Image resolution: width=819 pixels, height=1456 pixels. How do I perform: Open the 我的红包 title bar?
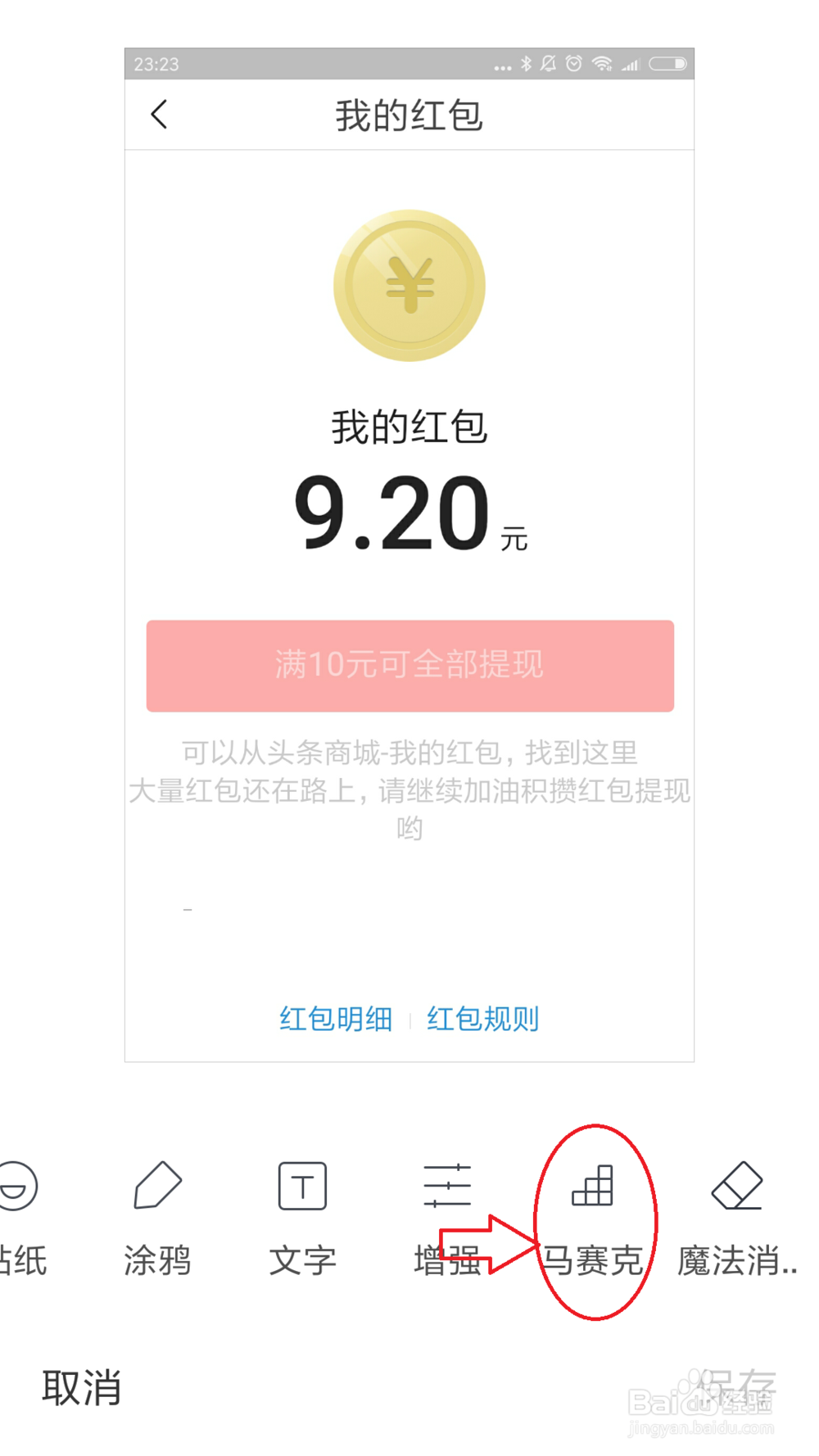point(409,115)
